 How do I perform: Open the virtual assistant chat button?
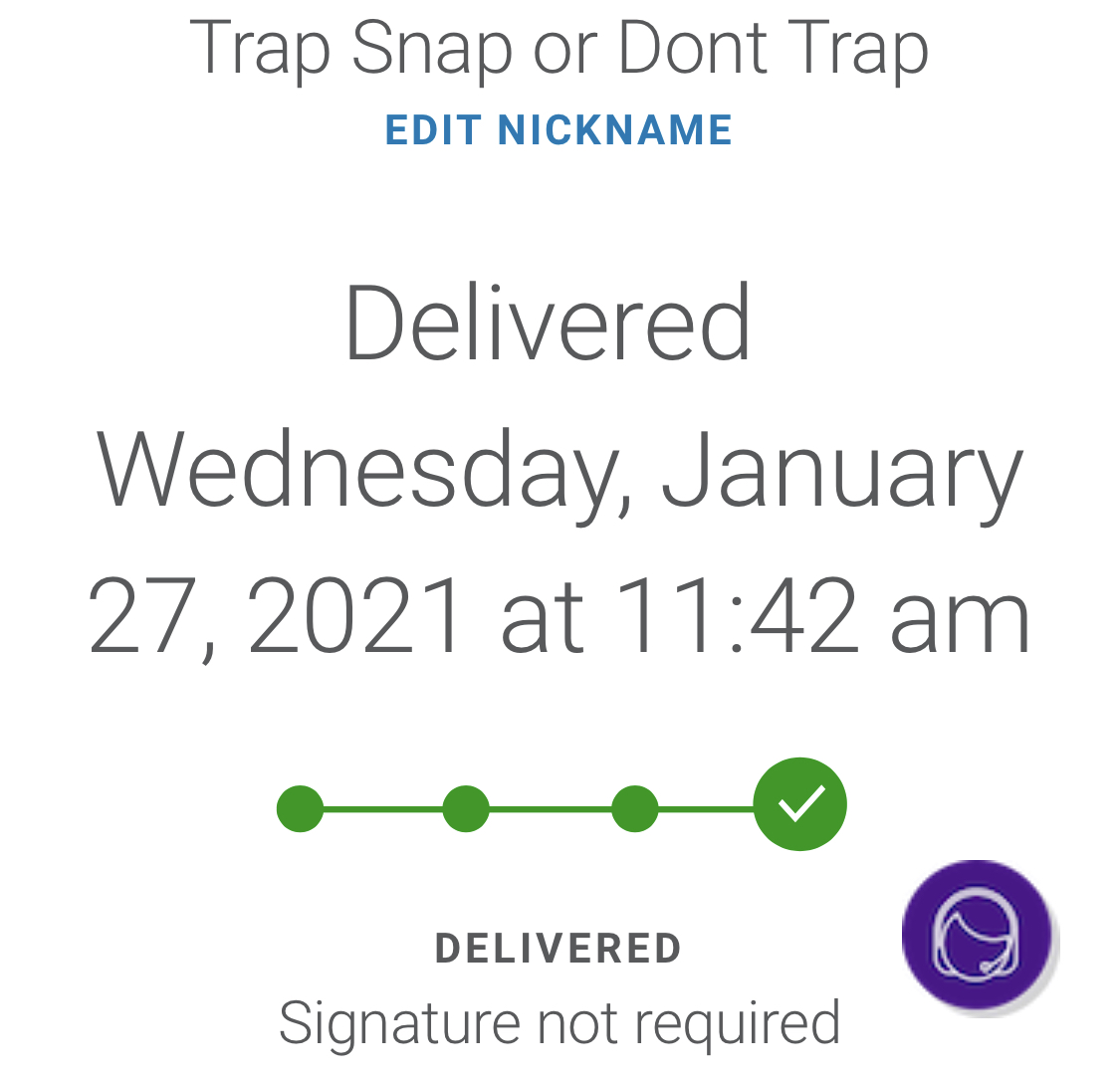978,935
